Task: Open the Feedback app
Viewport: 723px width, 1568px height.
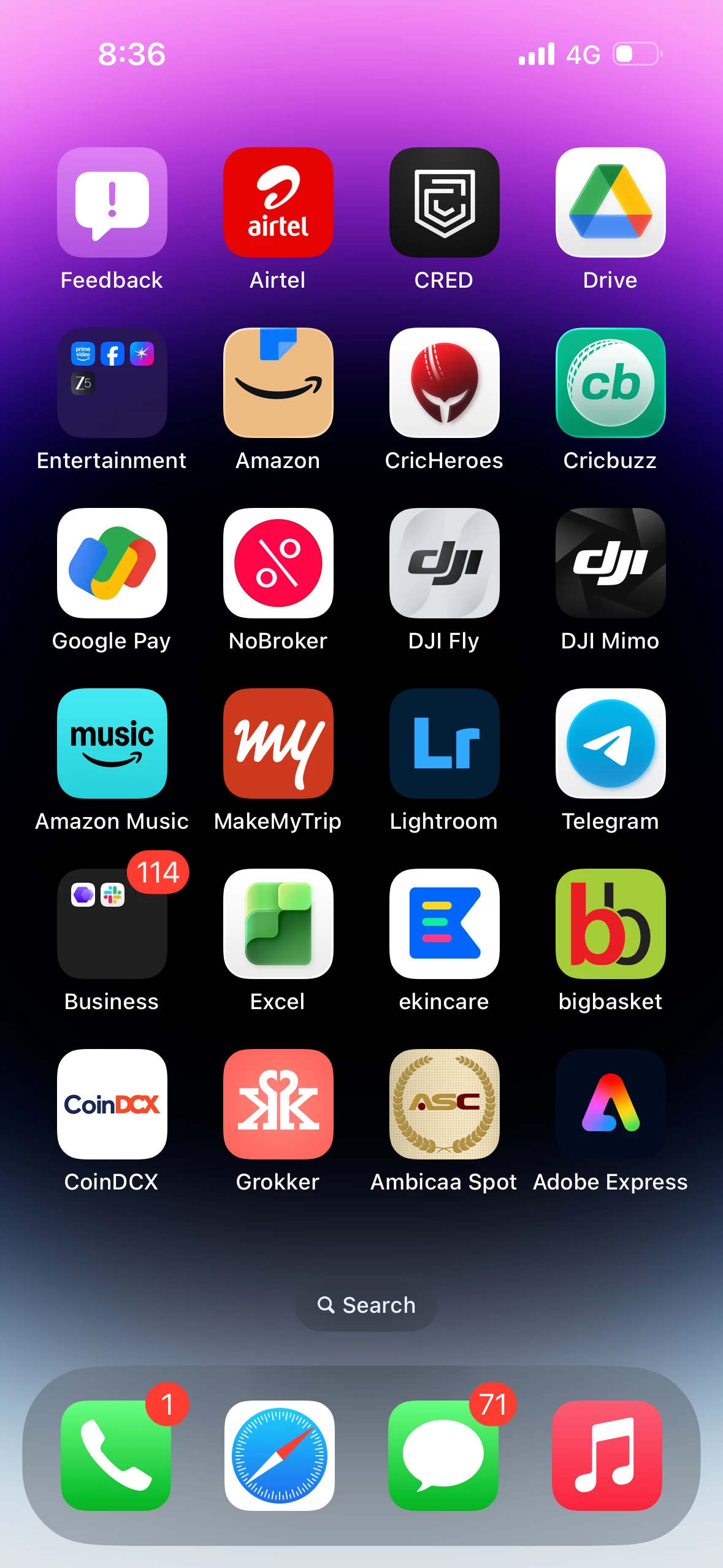Action: click(112, 202)
